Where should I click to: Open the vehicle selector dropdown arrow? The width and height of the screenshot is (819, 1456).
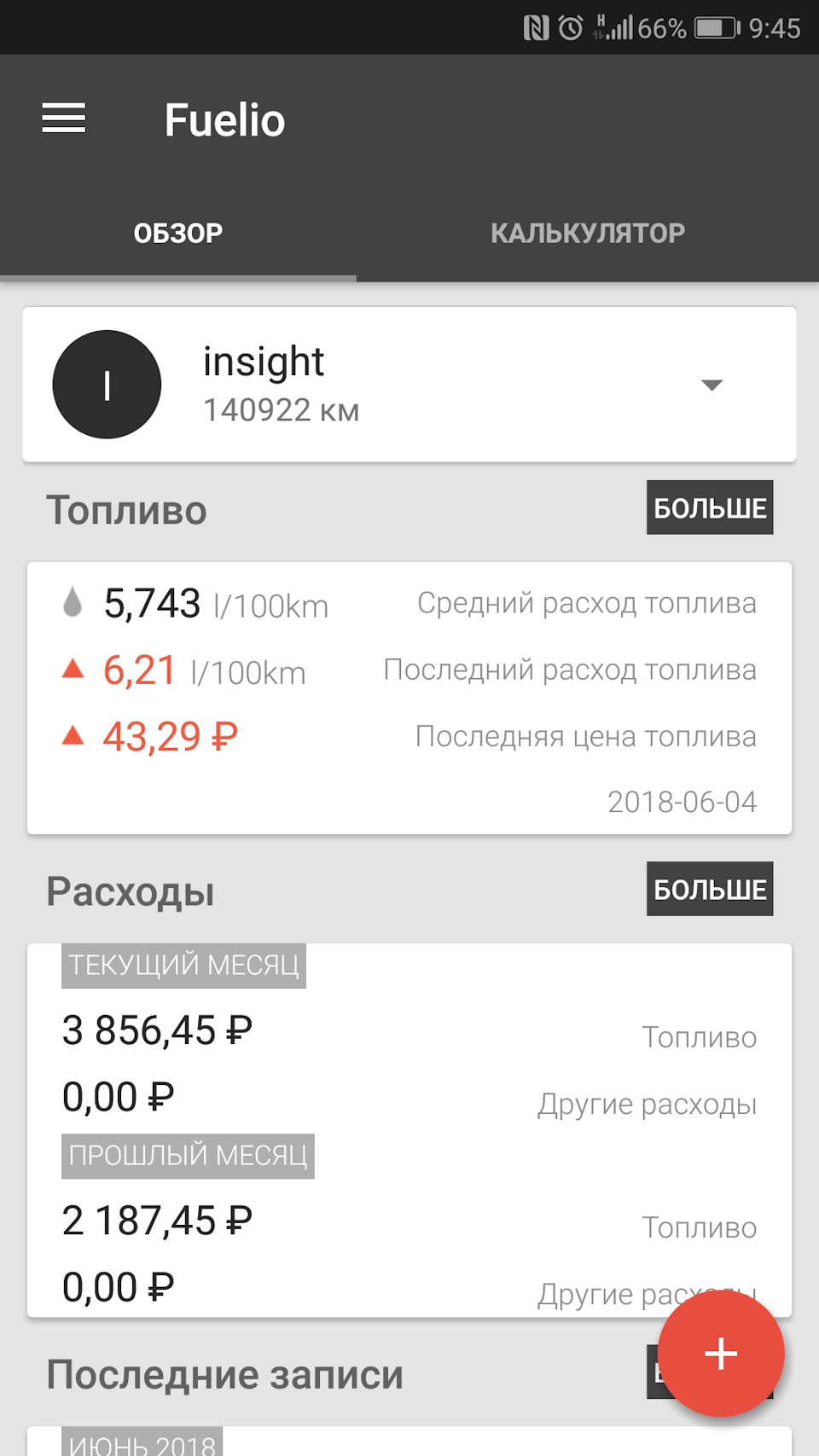(713, 386)
